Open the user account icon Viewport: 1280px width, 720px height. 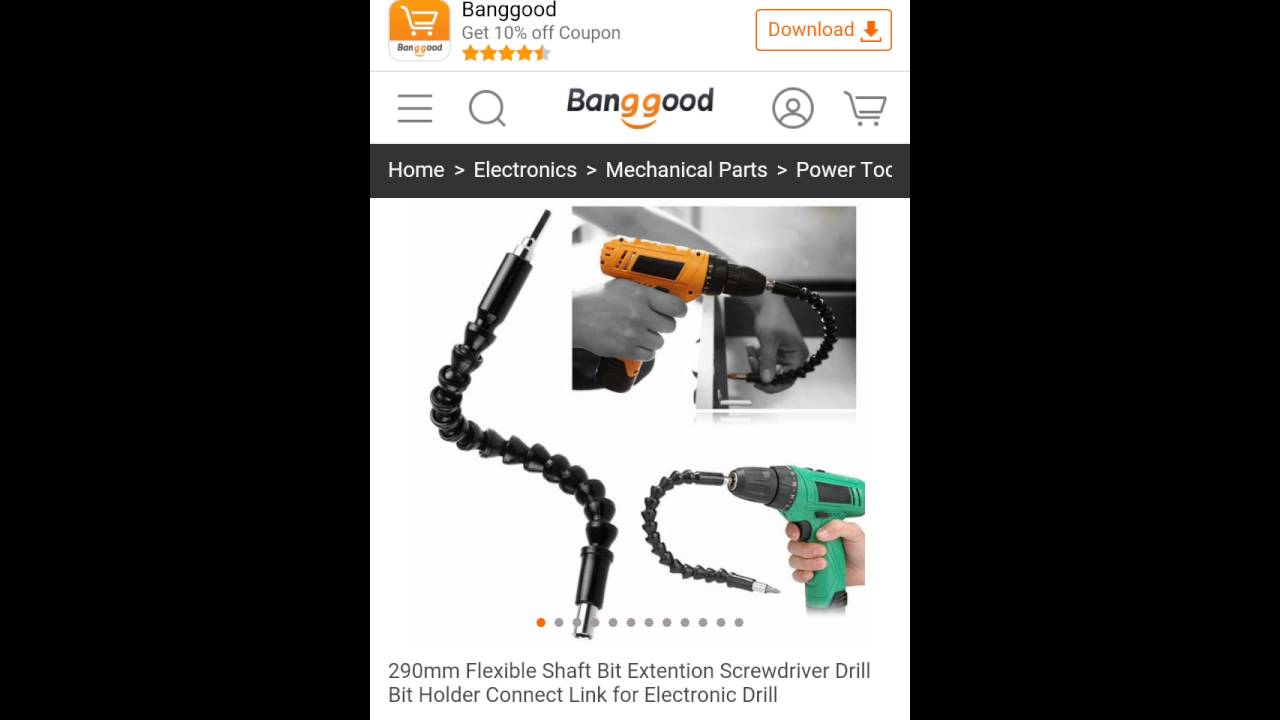tap(792, 108)
